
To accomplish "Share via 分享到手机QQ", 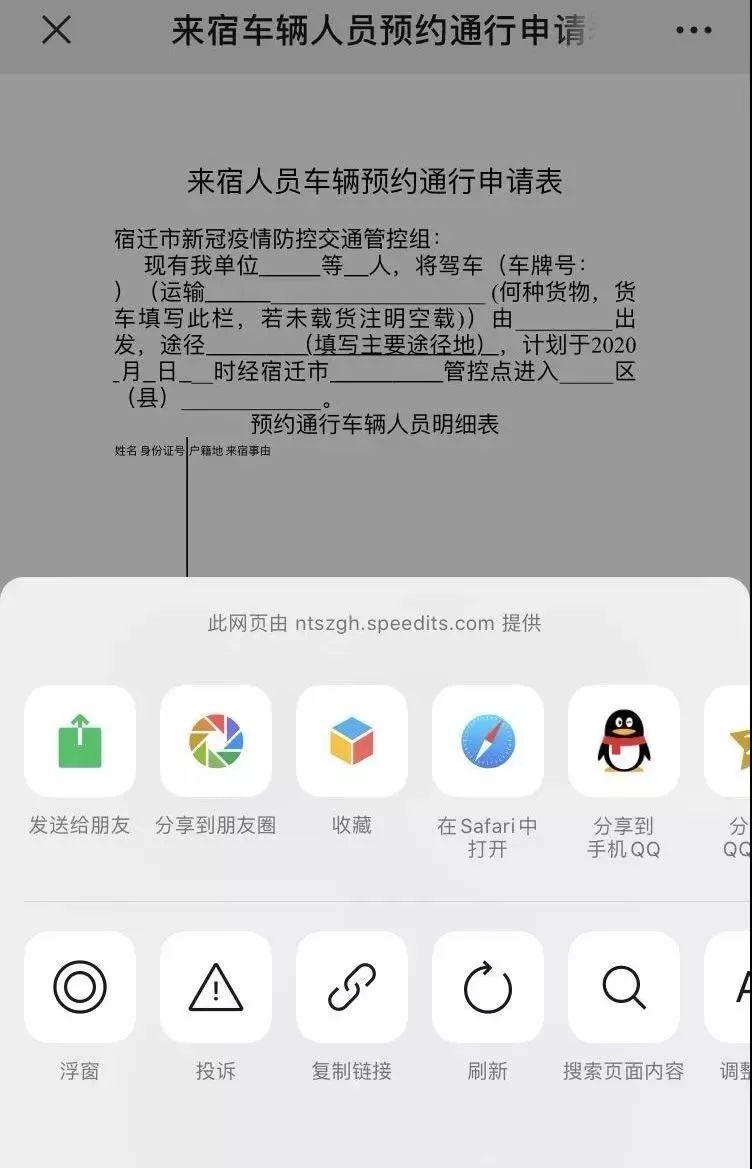I will coord(624,741).
